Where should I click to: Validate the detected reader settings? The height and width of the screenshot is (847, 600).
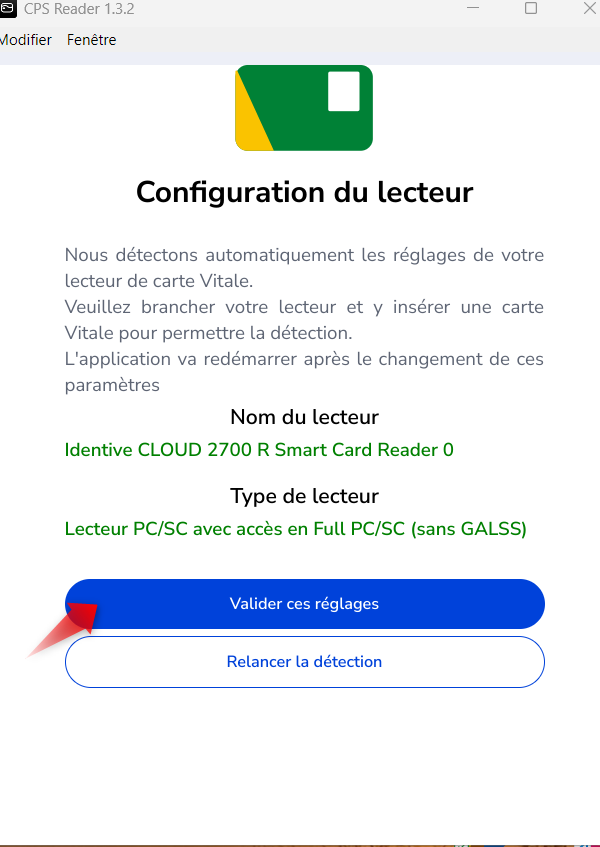tap(304, 604)
